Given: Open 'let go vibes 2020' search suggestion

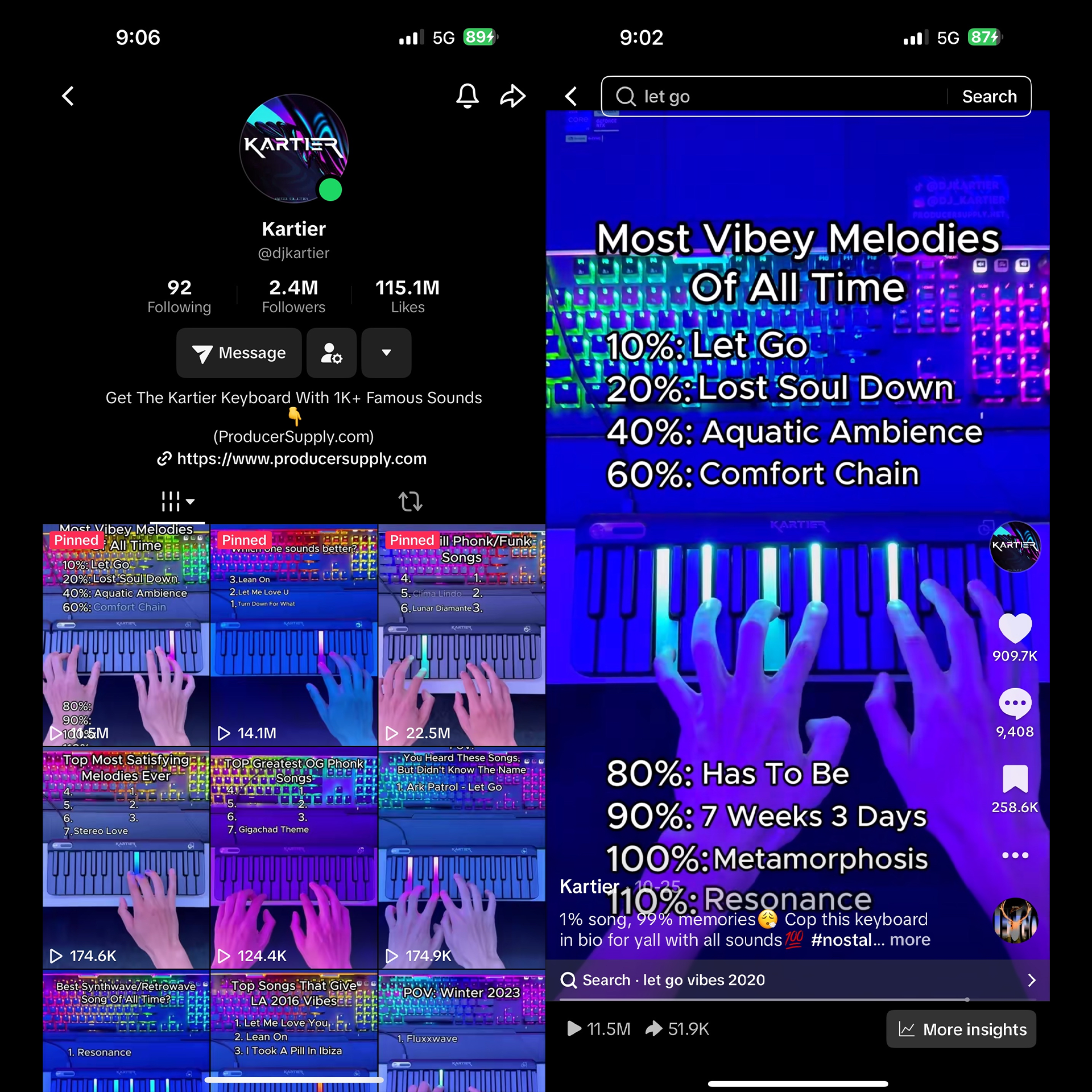Looking at the screenshot, I should pos(796,980).
